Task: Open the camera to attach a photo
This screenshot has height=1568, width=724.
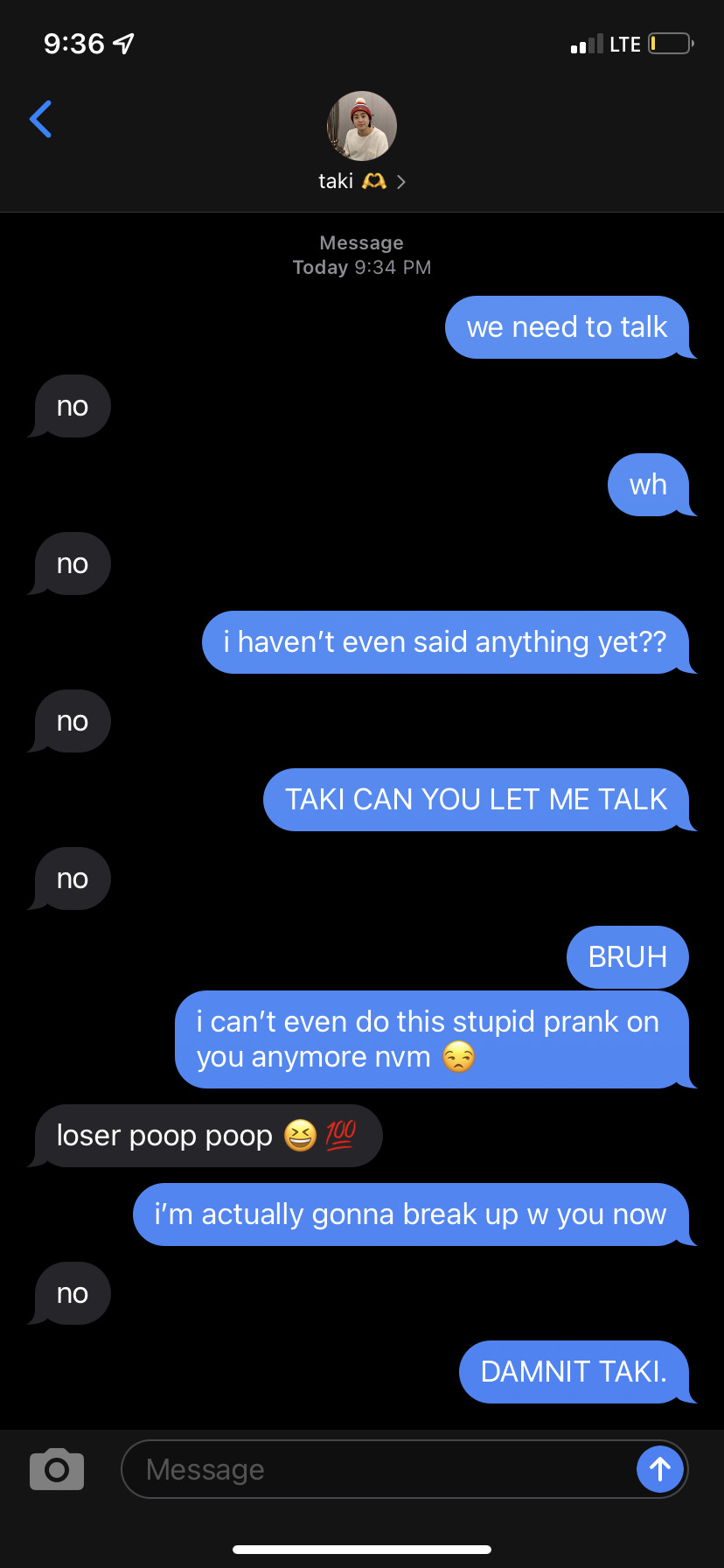Action: pos(57,1469)
